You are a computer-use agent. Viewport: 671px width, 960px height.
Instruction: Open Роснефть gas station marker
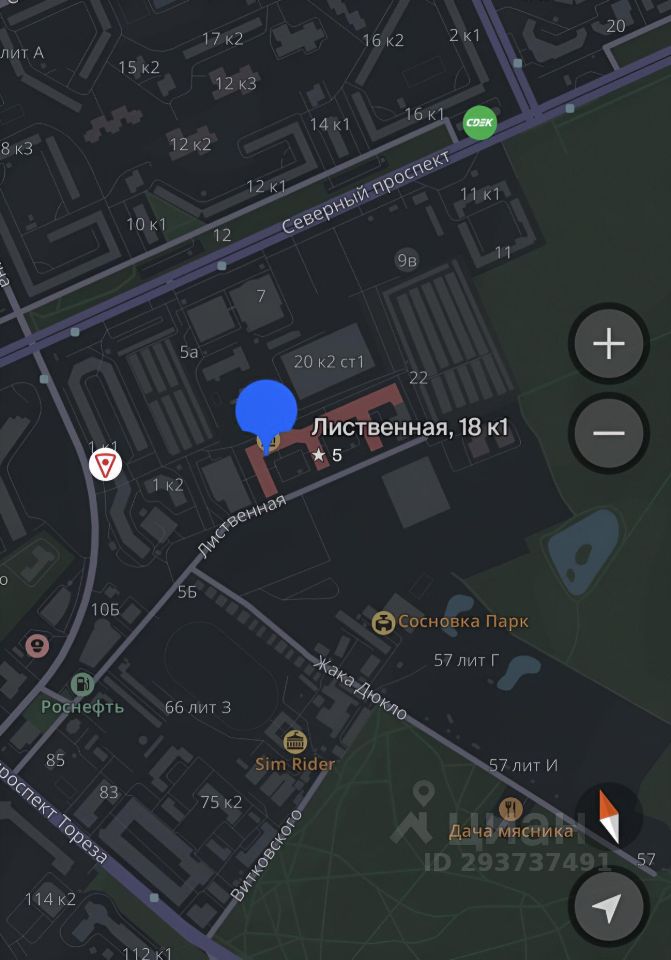click(82, 685)
